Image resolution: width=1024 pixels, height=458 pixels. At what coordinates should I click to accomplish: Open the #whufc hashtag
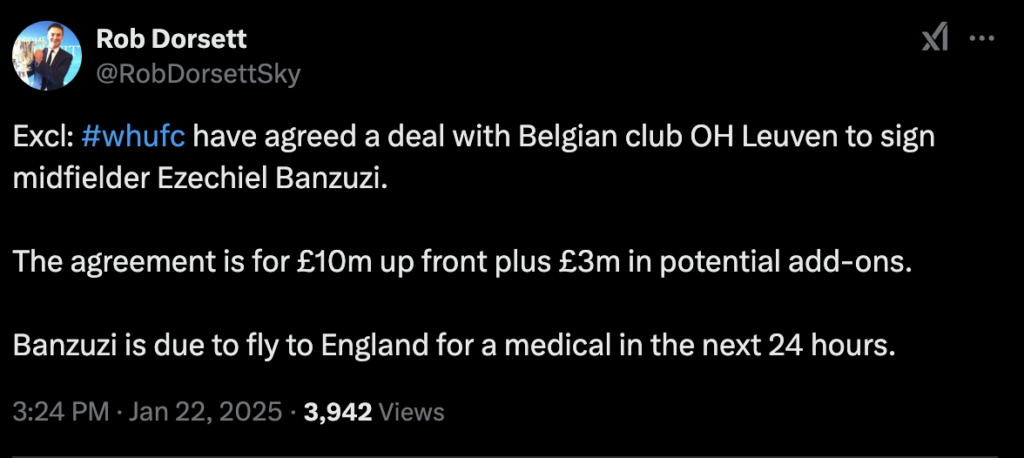(127, 136)
